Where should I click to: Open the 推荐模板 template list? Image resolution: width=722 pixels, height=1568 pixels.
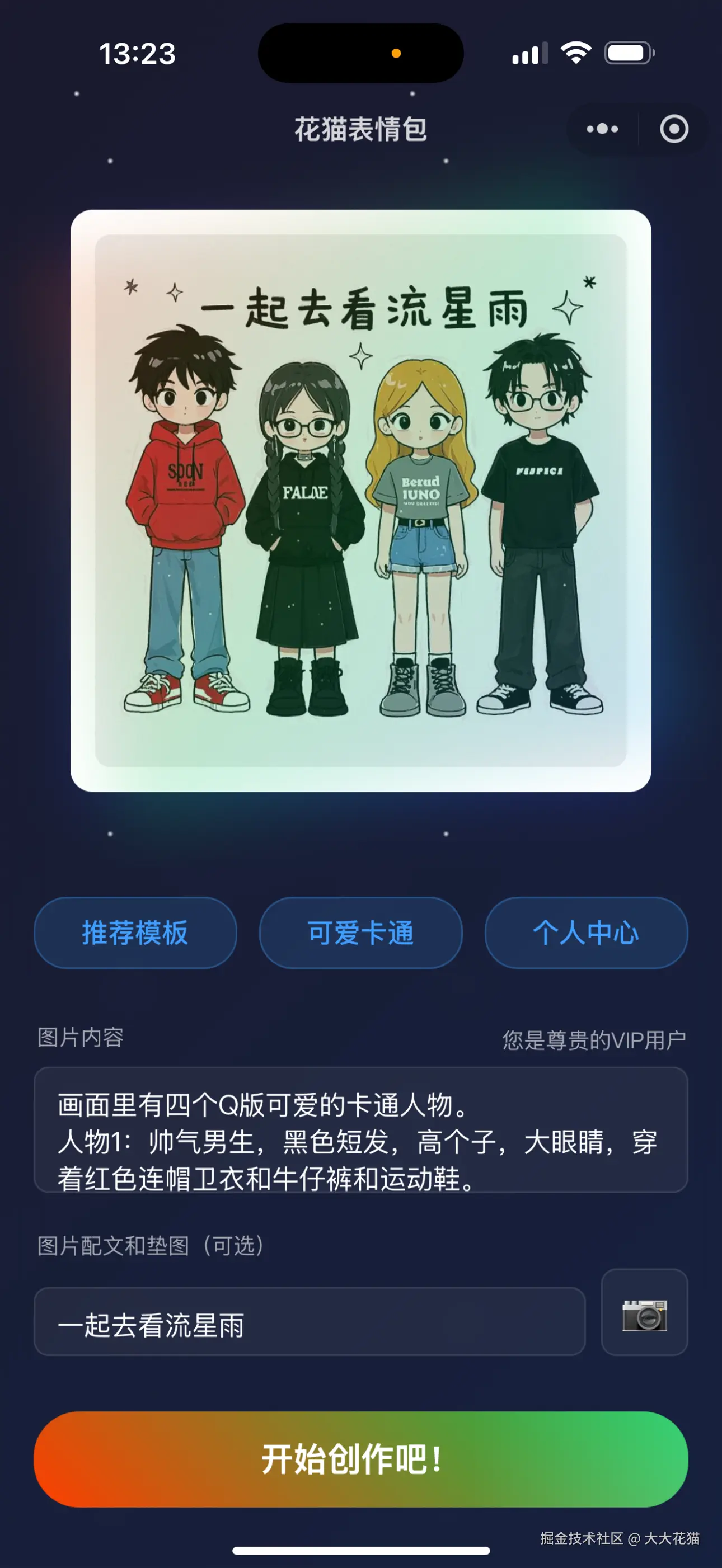pyautogui.click(x=134, y=933)
